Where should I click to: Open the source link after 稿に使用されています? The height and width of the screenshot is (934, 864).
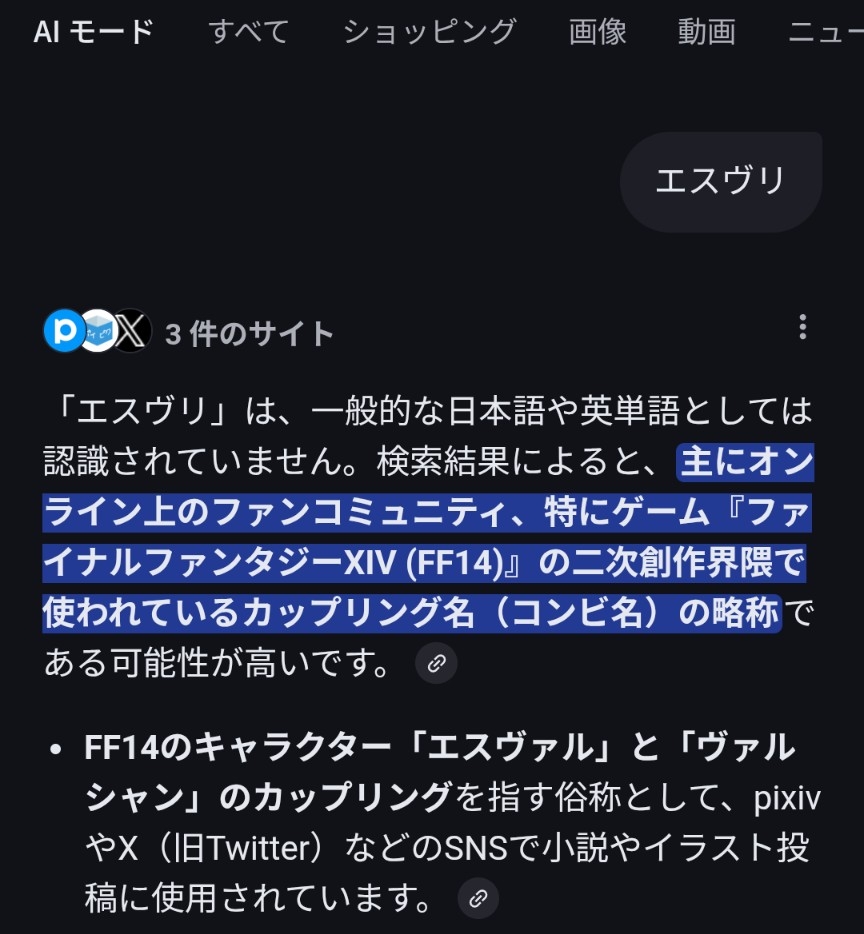(x=478, y=898)
